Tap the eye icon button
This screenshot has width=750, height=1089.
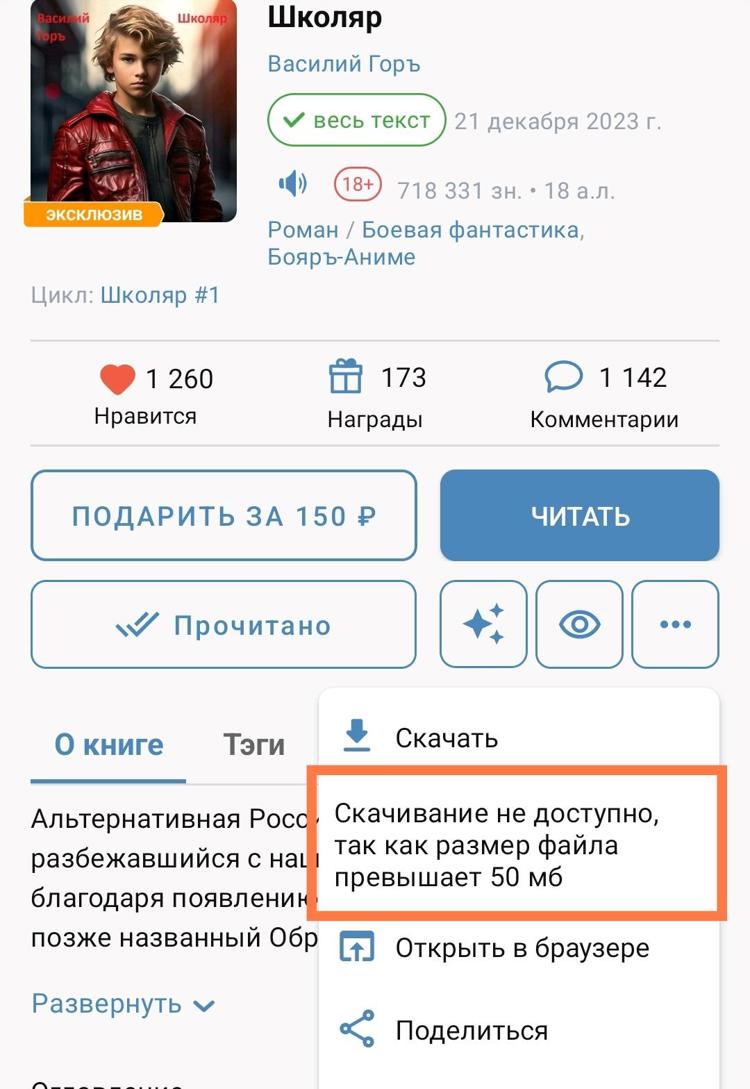[579, 625]
